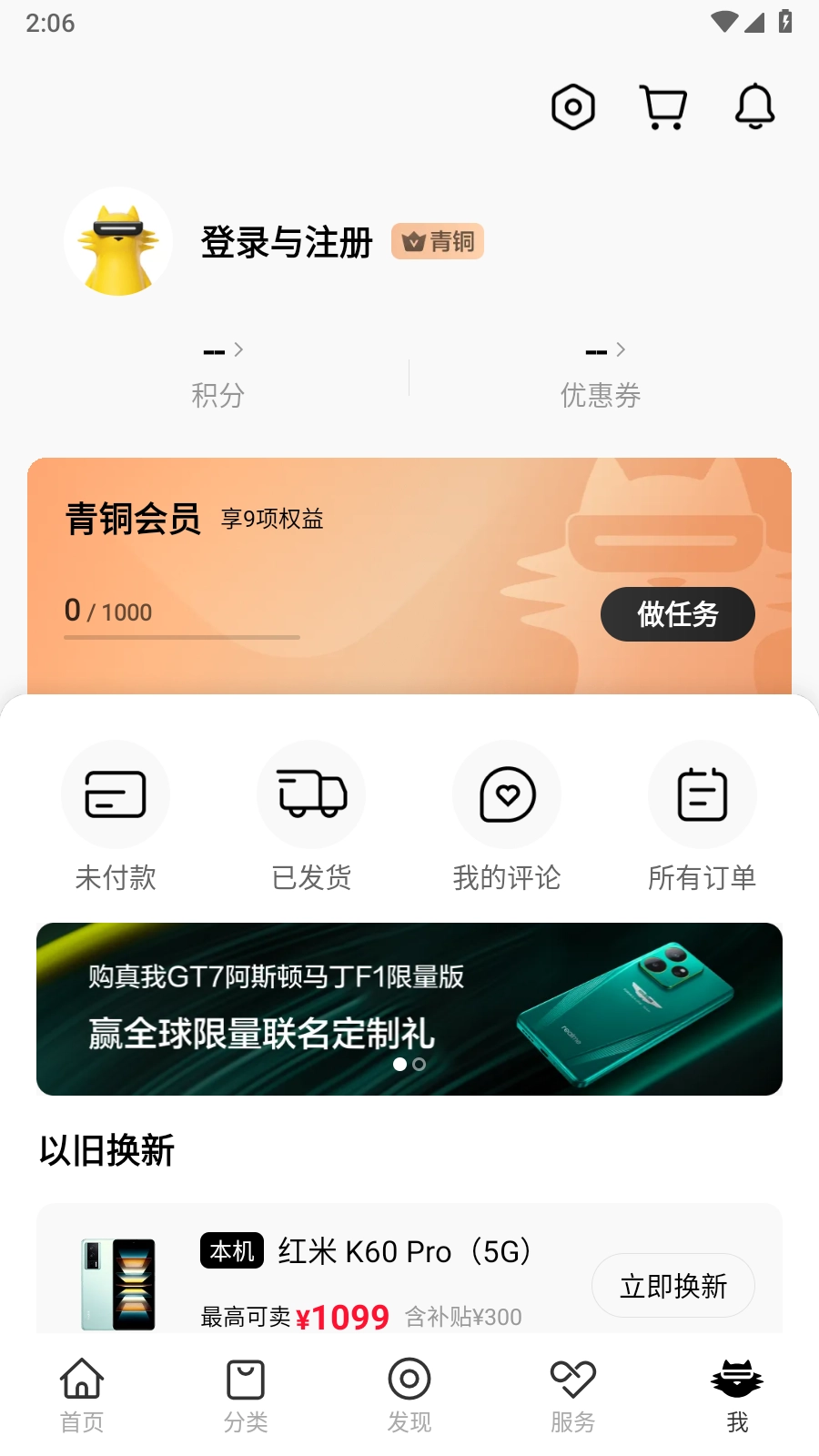Tap the 登录与注册 login link
Screen dimensions: 819x1456
click(x=286, y=242)
